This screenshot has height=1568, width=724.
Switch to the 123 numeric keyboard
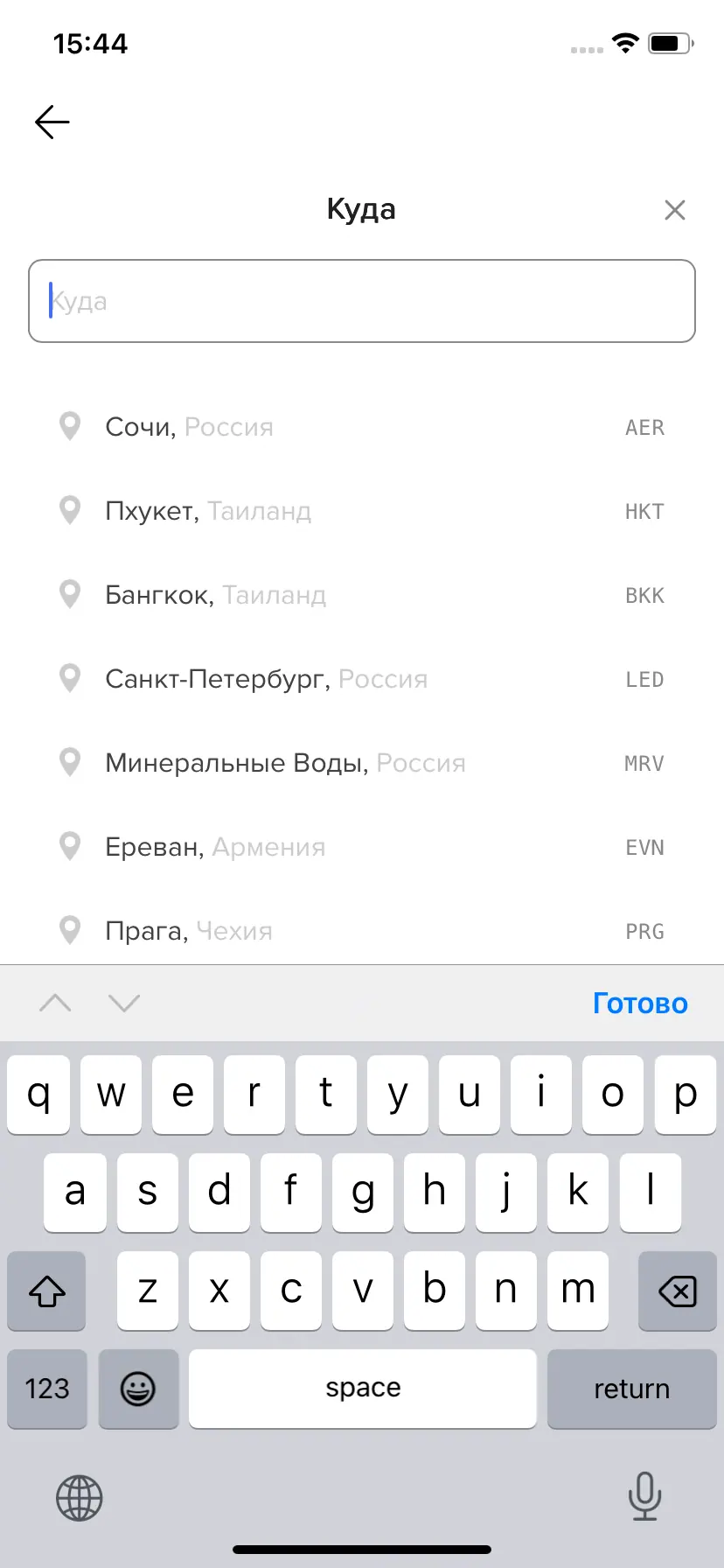[47, 1389]
